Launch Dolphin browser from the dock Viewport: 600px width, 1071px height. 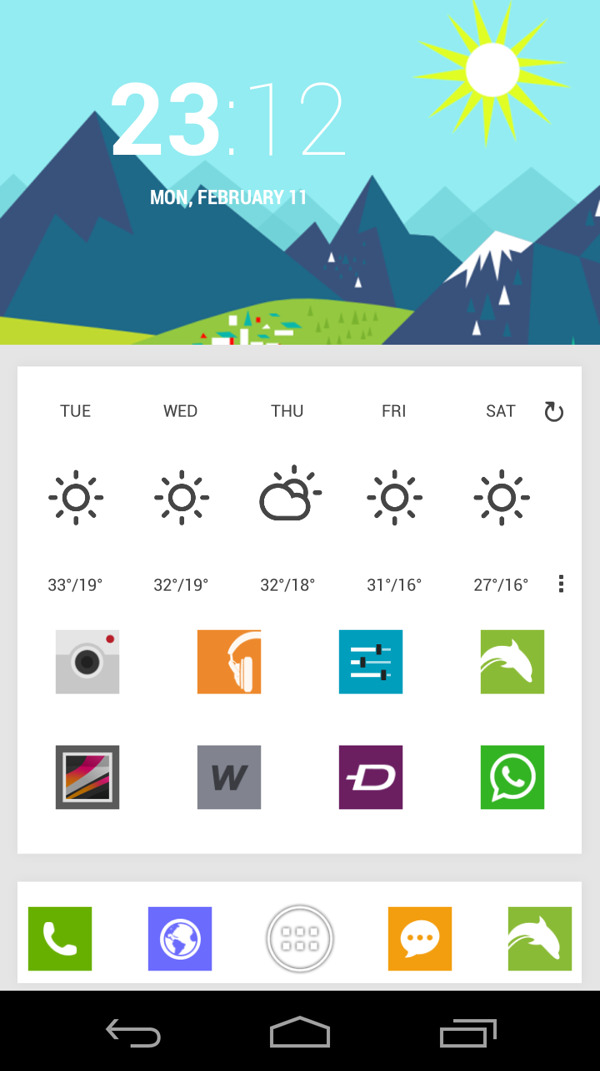(x=540, y=939)
